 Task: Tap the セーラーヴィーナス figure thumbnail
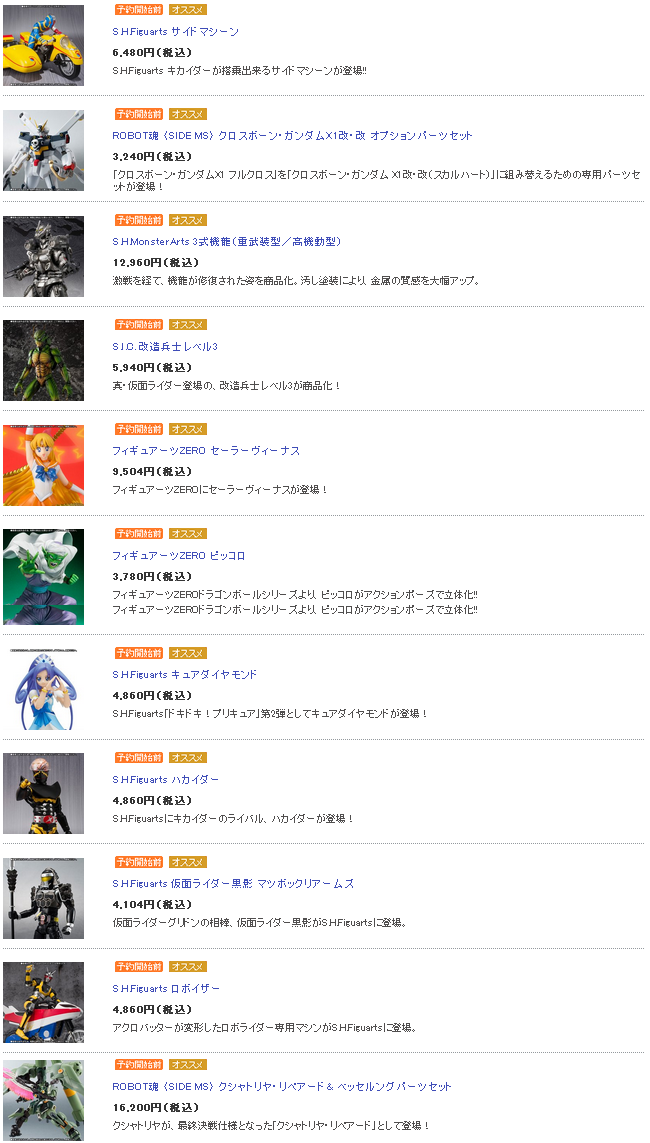(x=43, y=465)
